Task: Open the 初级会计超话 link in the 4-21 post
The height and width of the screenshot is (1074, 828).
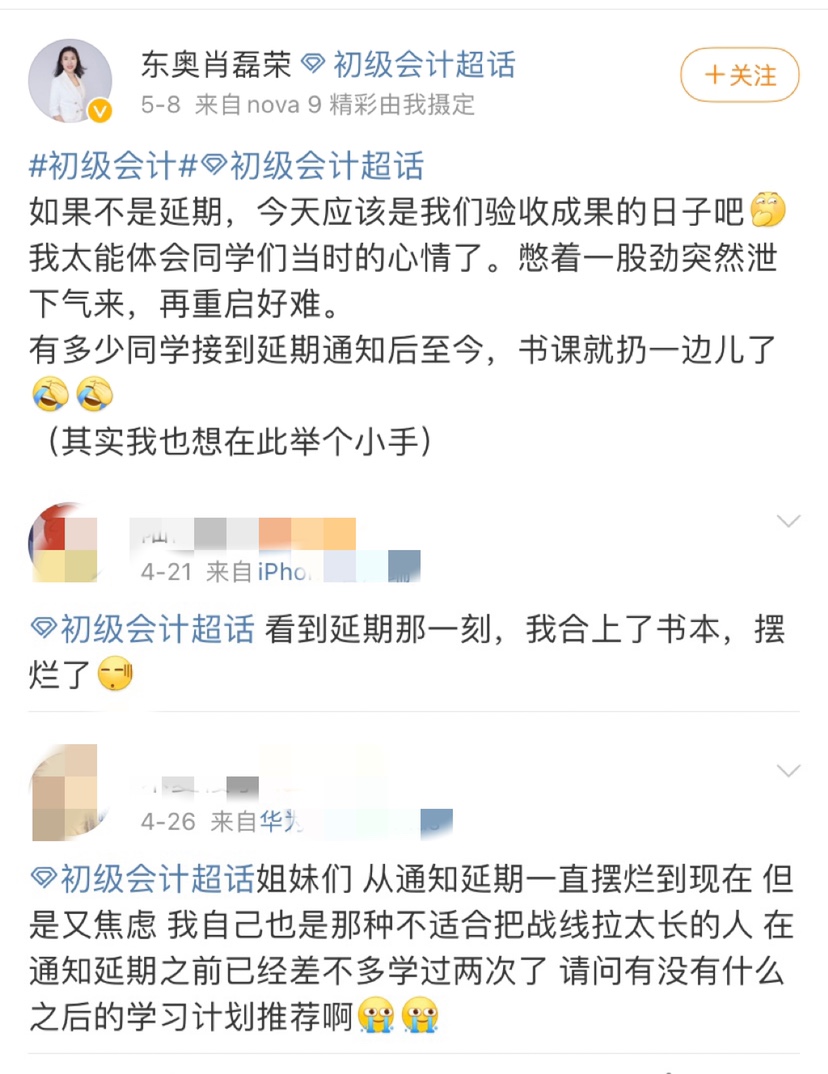Action: 144,630
